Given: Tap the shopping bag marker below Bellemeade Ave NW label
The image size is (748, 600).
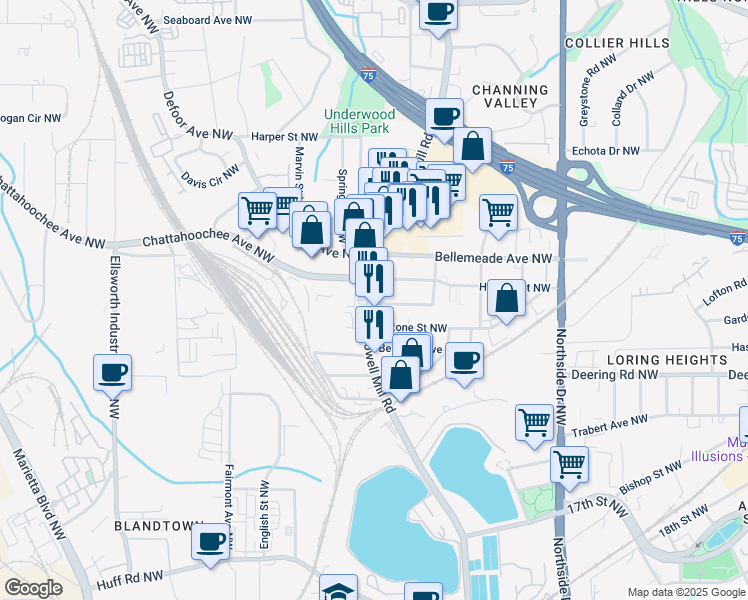Looking at the screenshot, I should (x=507, y=297).
